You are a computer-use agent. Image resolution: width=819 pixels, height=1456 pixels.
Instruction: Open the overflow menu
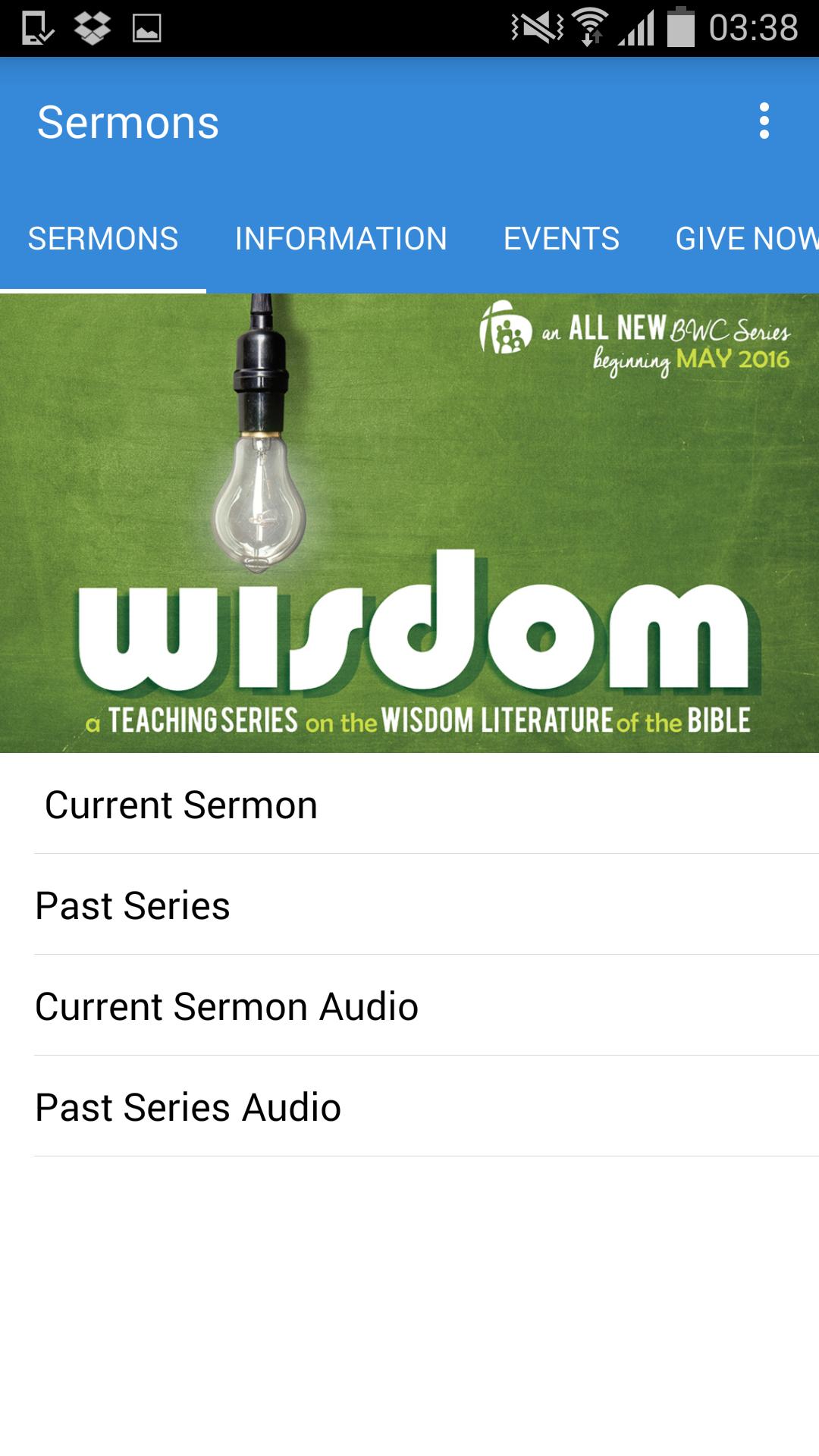[x=764, y=121]
